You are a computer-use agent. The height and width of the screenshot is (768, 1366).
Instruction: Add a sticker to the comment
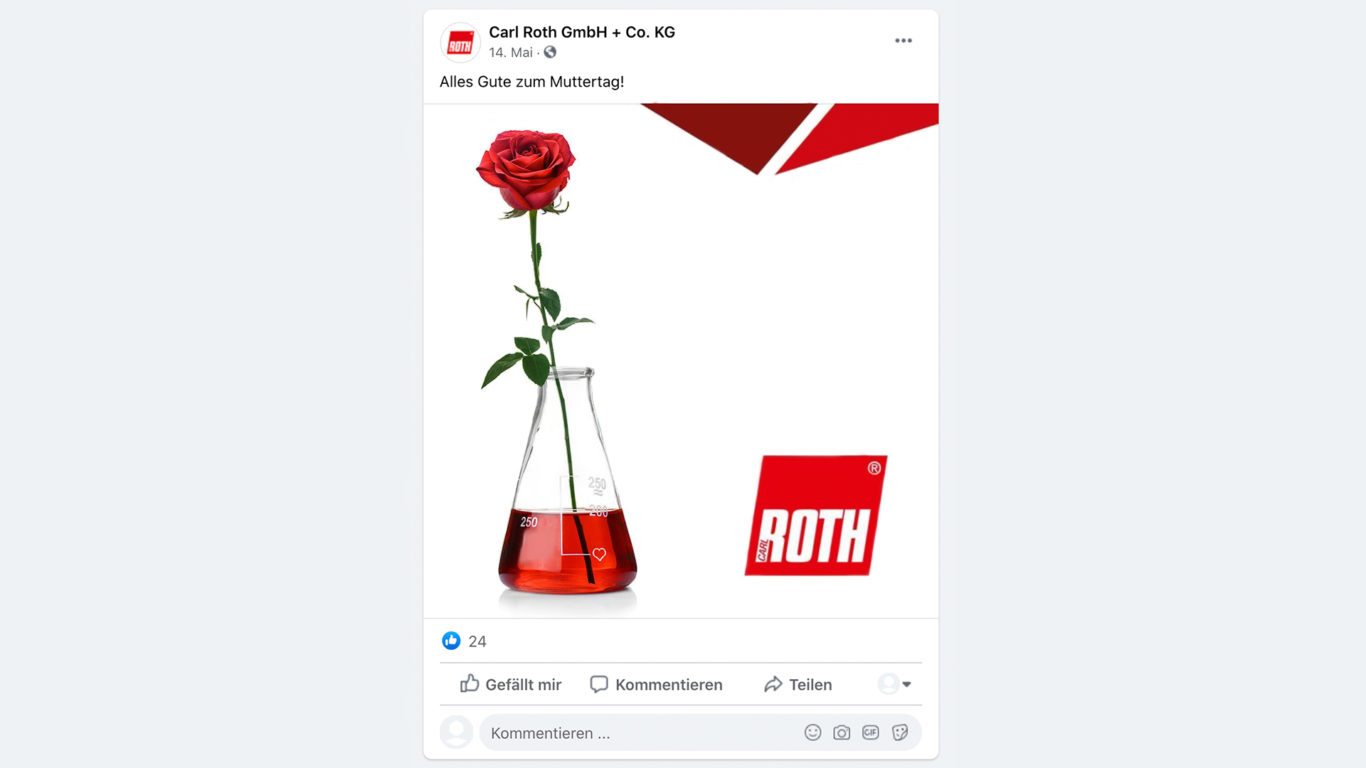tap(900, 733)
